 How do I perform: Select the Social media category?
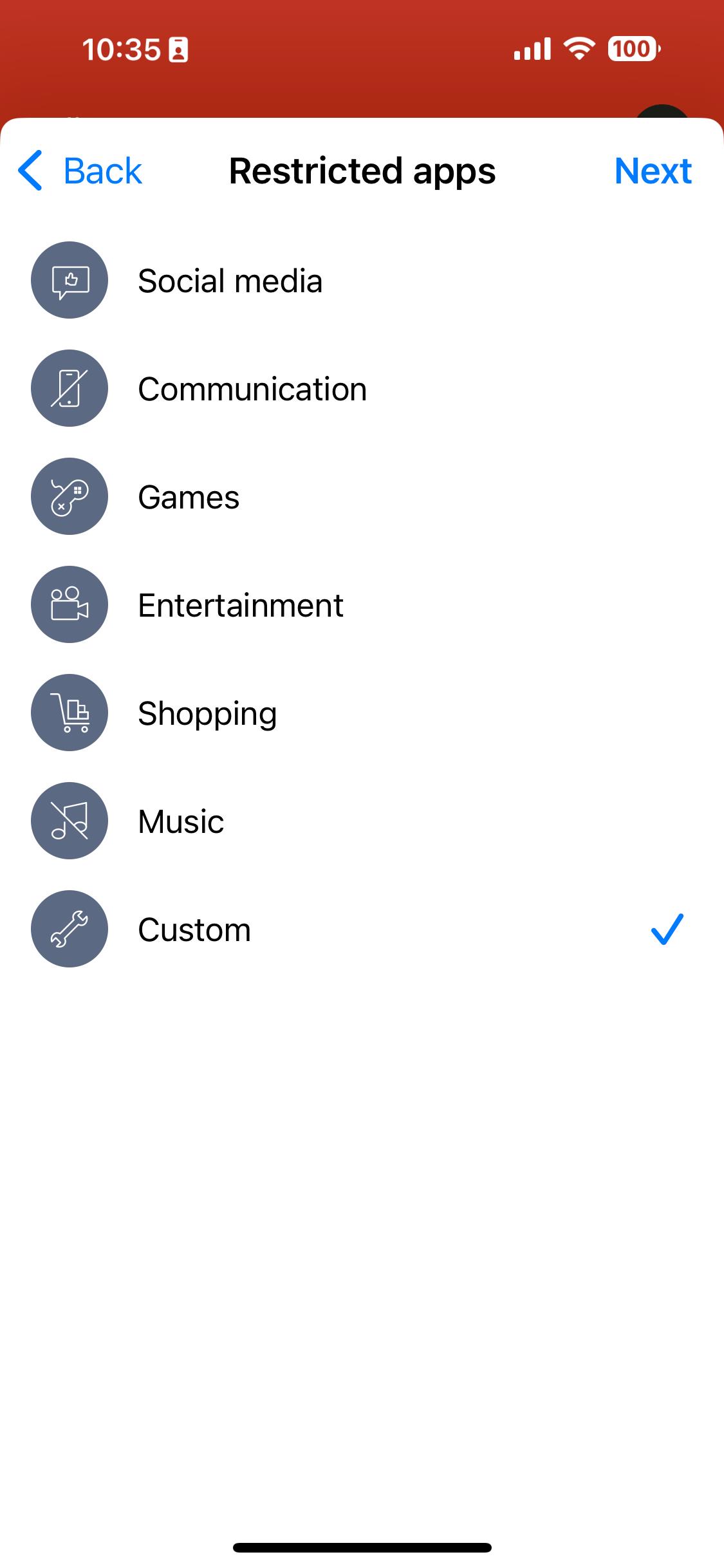pos(362,280)
